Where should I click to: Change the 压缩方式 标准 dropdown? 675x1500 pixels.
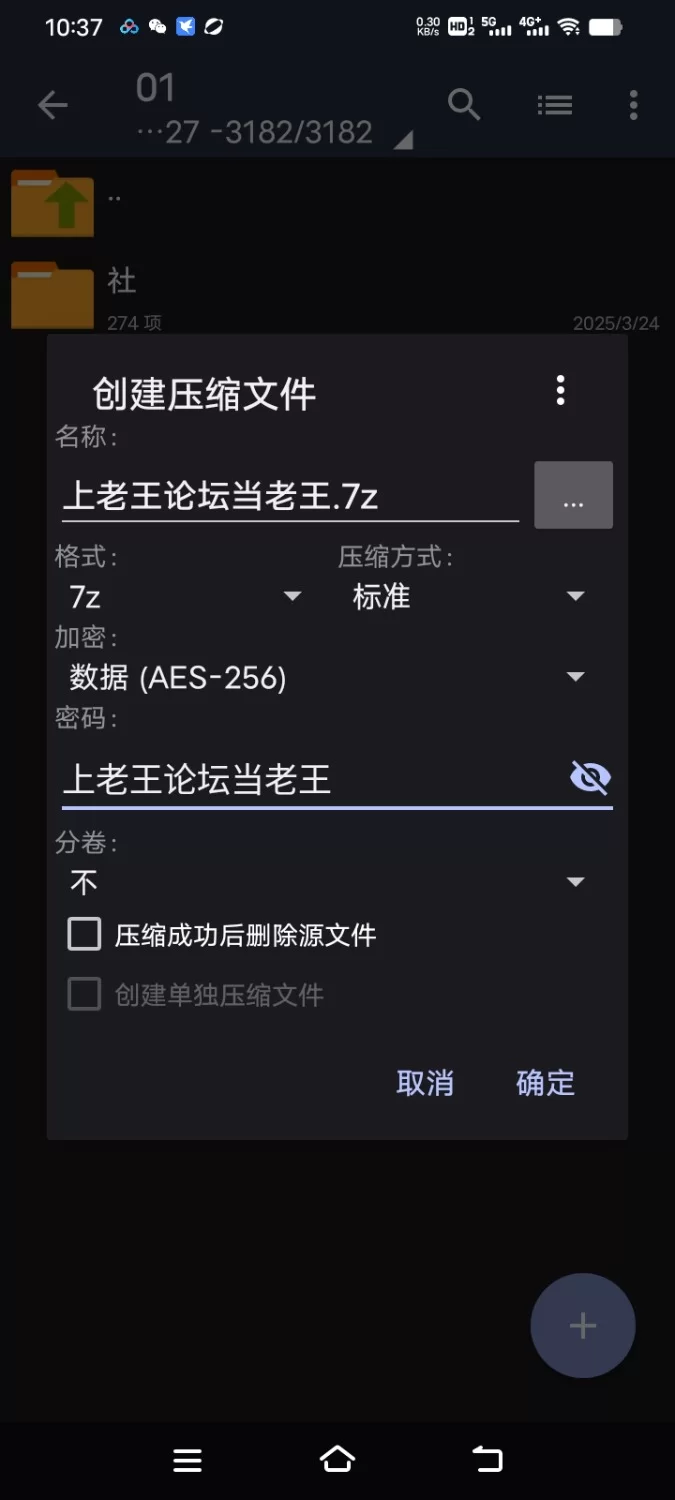(468, 597)
